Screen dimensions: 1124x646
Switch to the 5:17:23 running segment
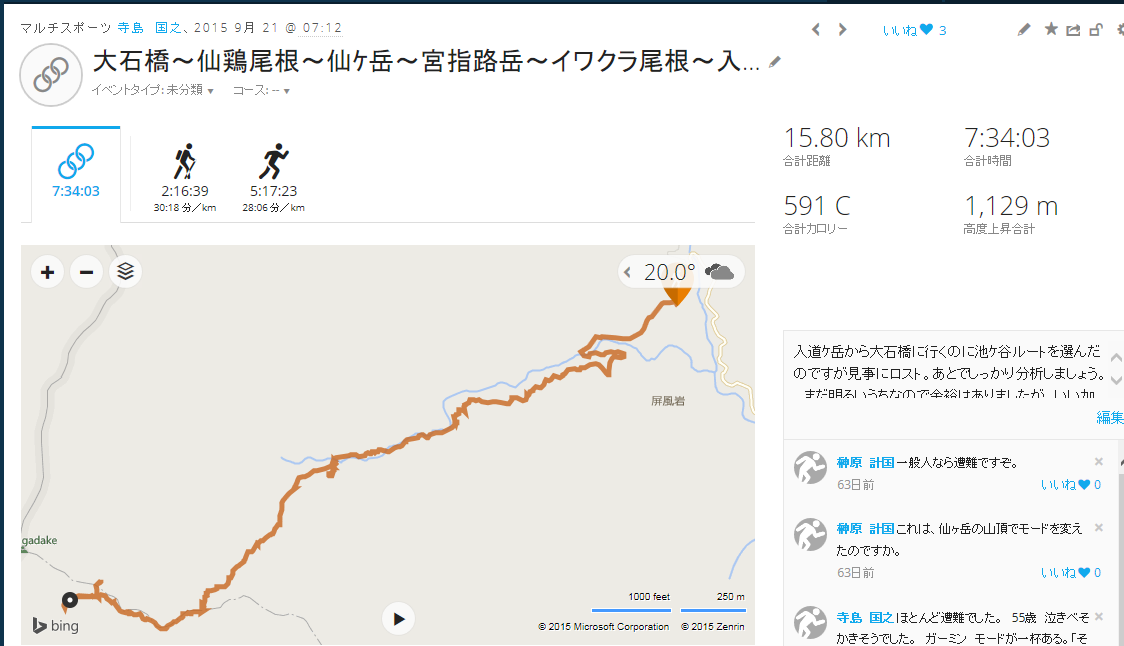[273, 177]
